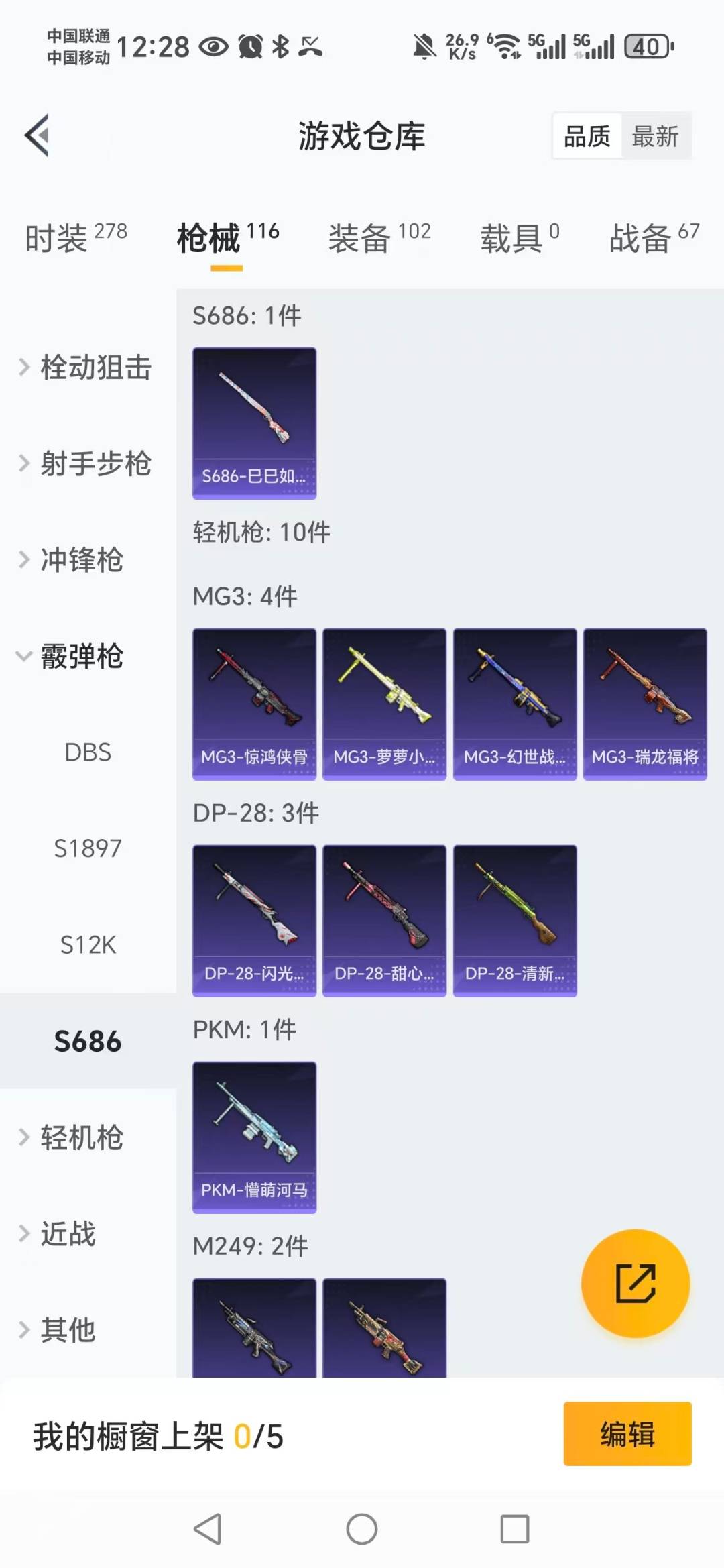Image resolution: width=724 pixels, height=1568 pixels.
Task: Sort by 最新
Action: (655, 136)
